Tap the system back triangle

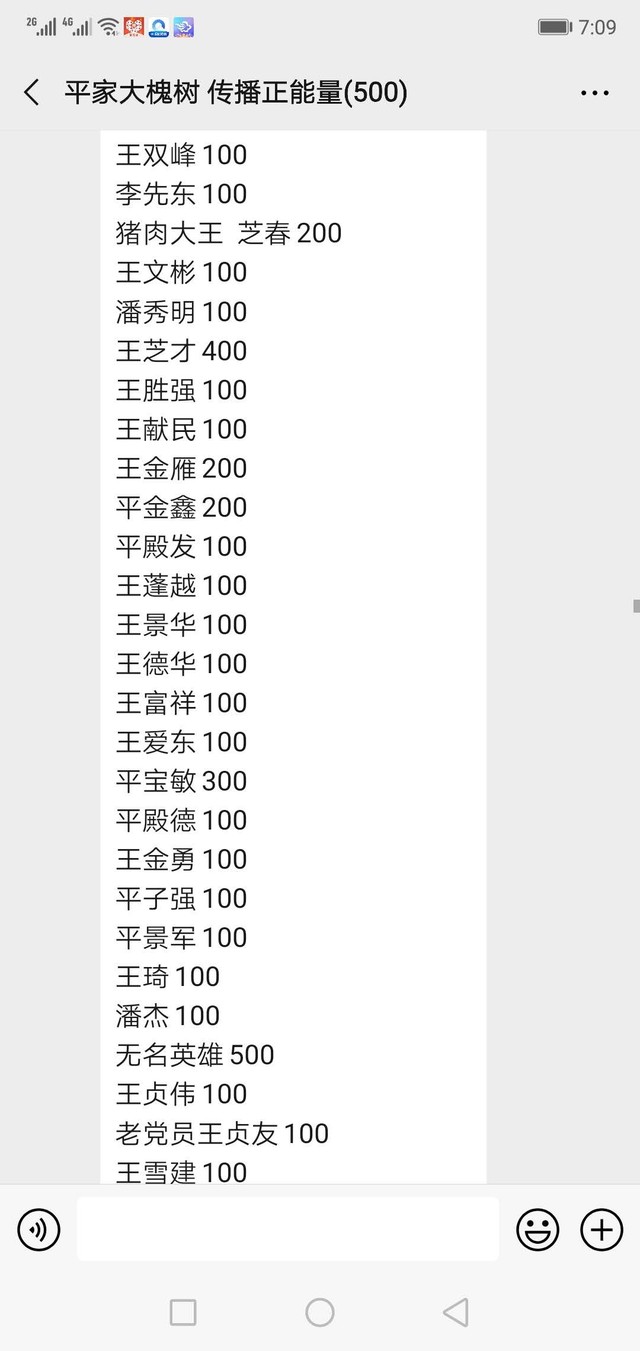coord(456,1312)
